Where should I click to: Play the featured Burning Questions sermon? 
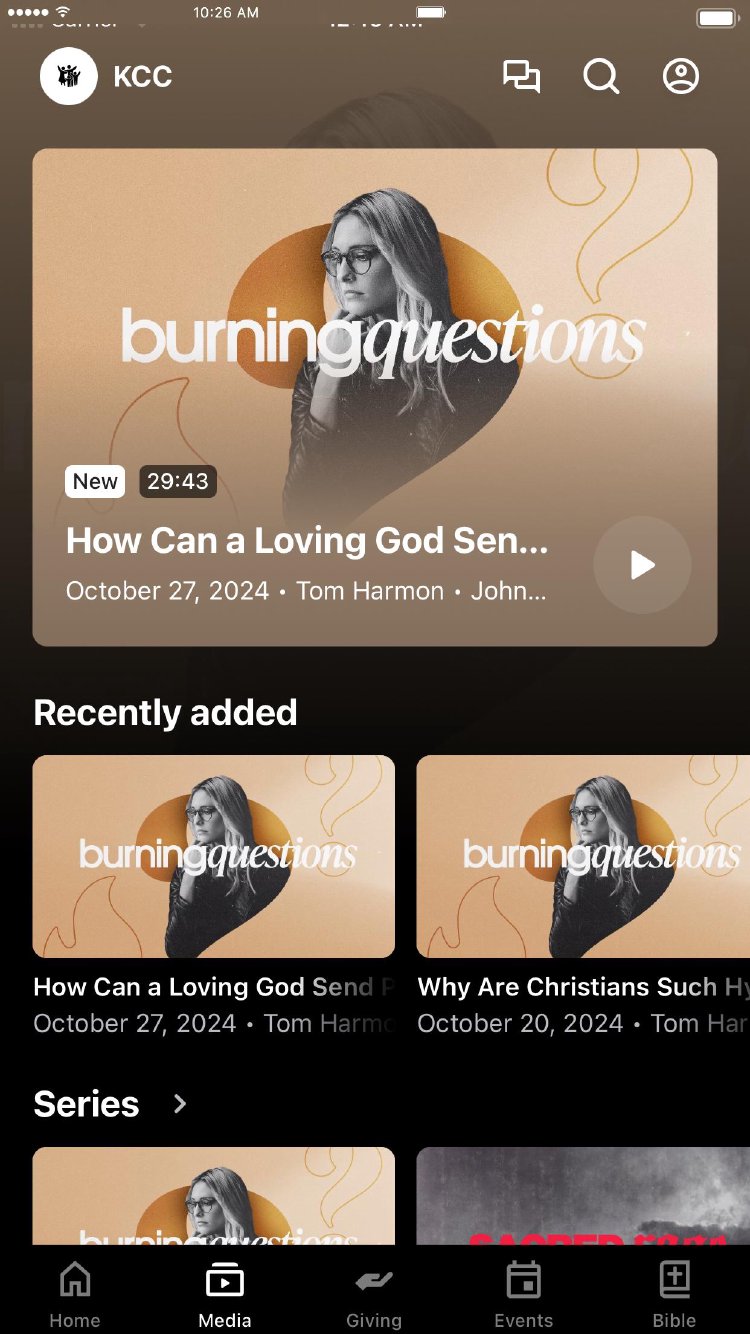pyautogui.click(x=642, y=565)
